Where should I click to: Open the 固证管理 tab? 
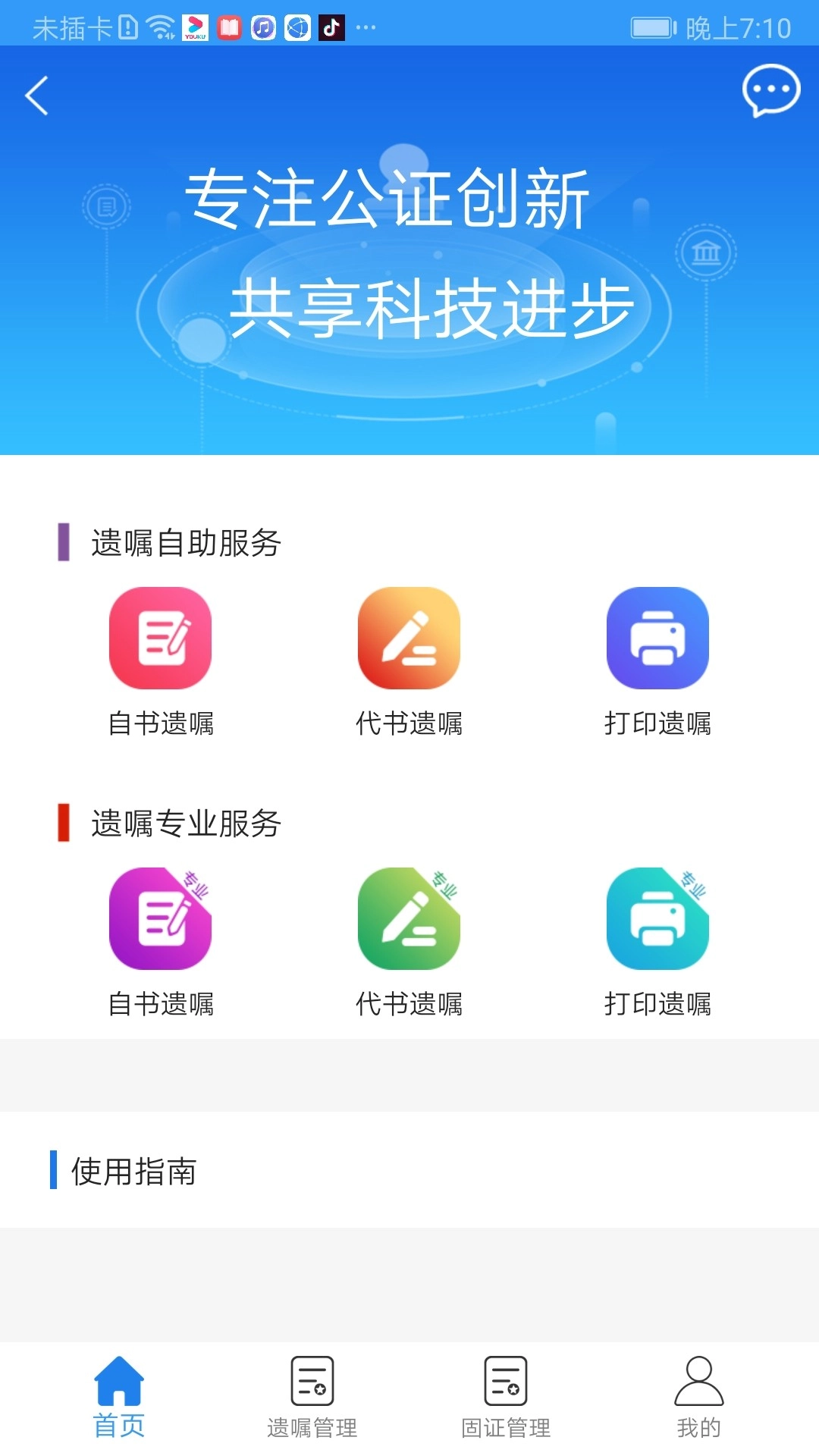tap(506, 1397)
